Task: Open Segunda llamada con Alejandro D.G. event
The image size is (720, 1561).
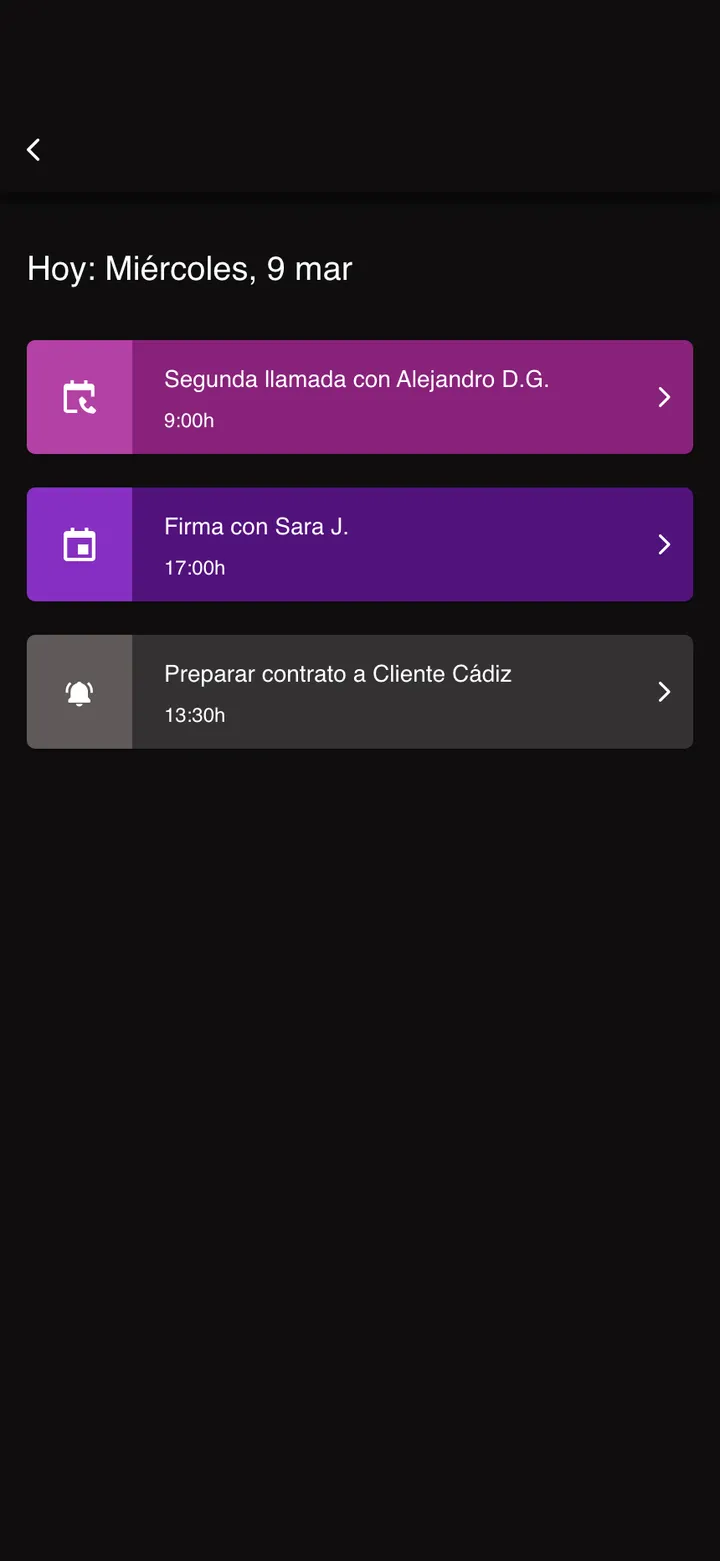Action: pos(360,397)
